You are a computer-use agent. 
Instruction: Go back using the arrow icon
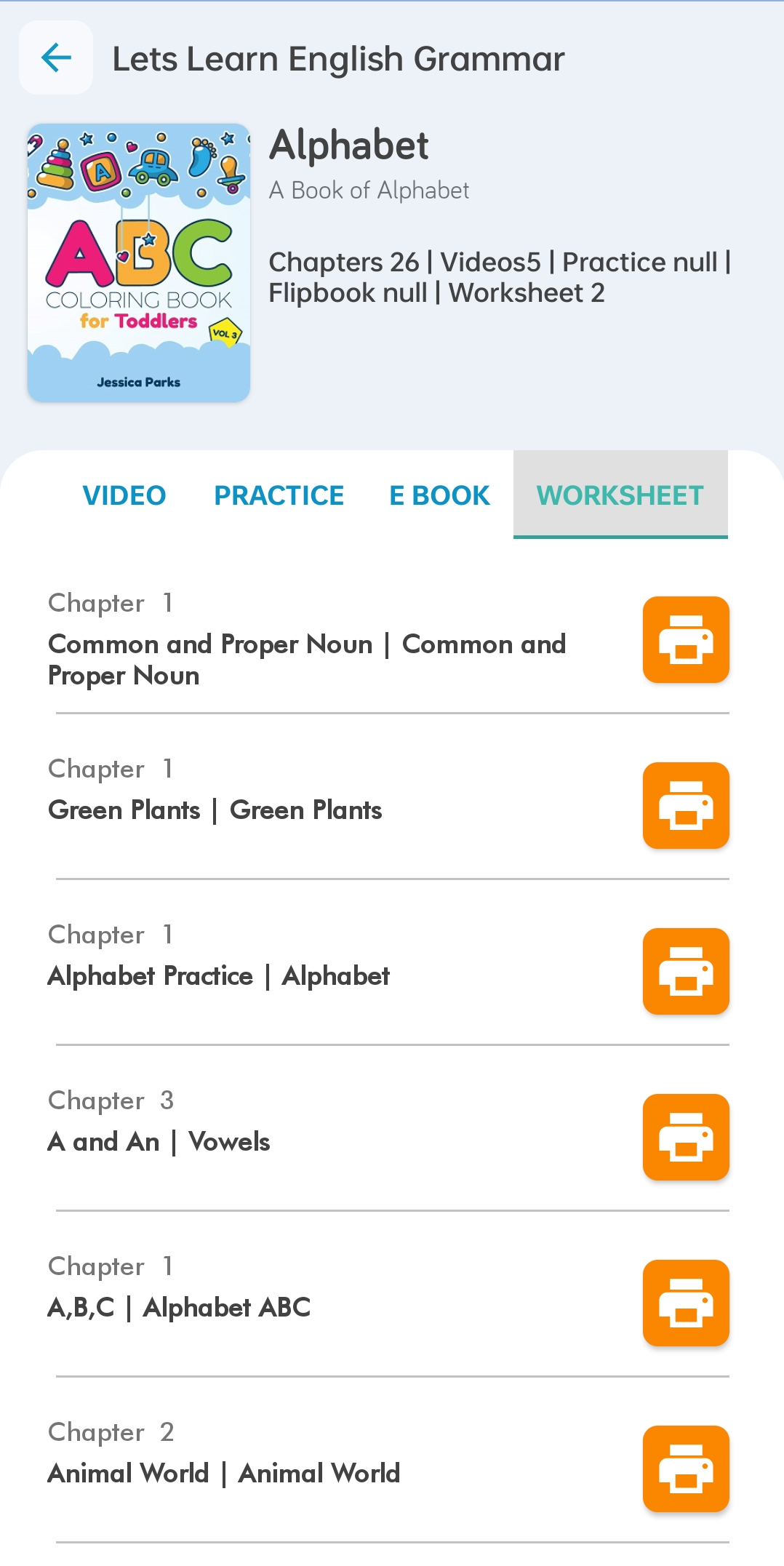tap(56, 57)
